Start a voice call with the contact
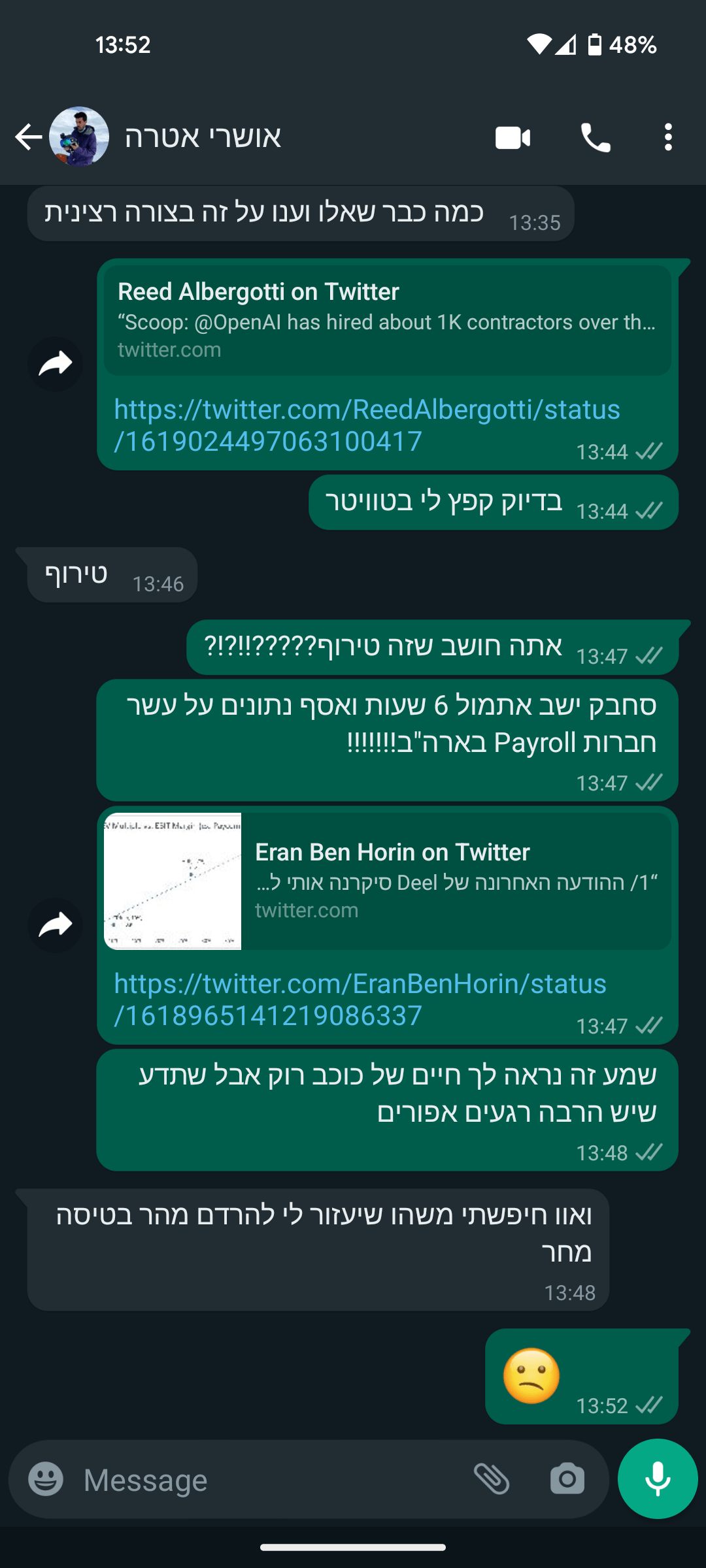This screenshot has height=1568, width=706. coord(596,138)
